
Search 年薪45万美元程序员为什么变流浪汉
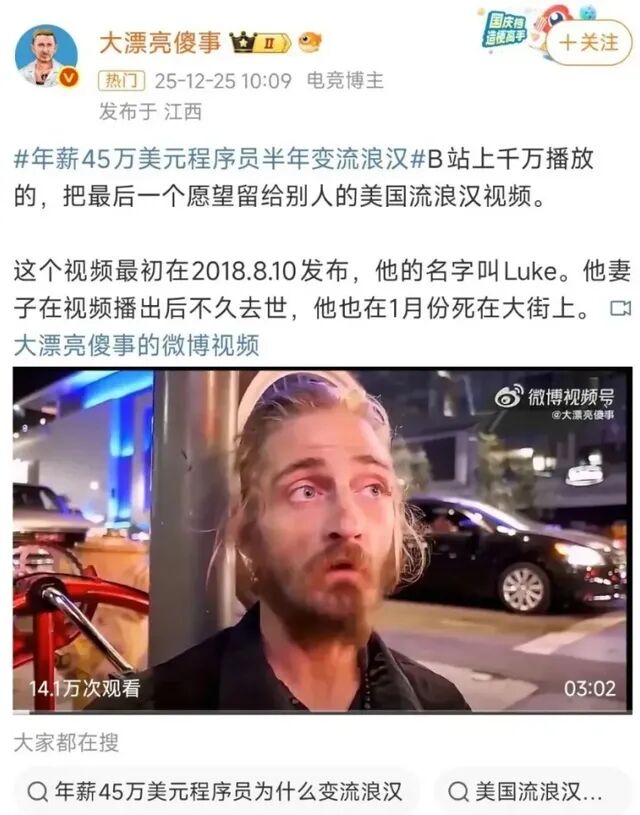216,791
